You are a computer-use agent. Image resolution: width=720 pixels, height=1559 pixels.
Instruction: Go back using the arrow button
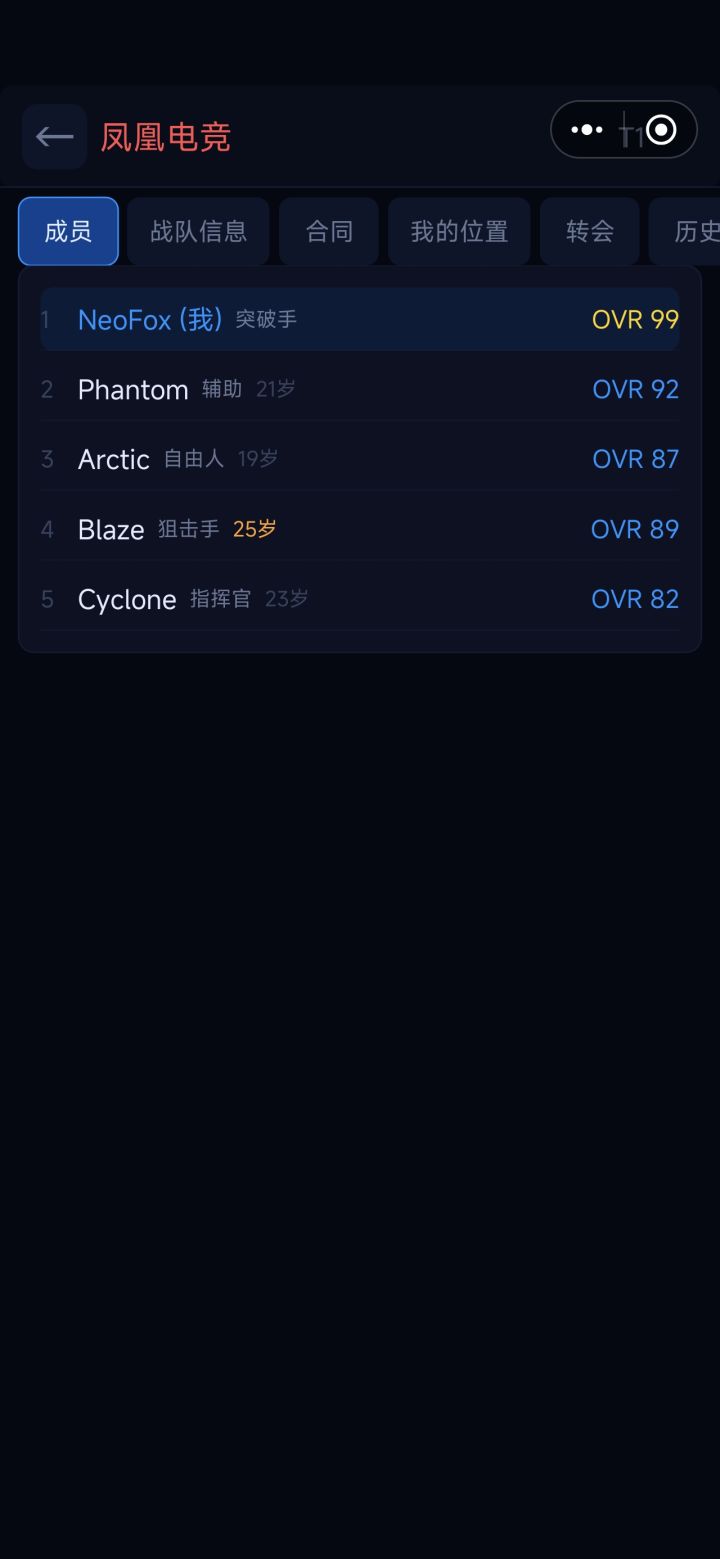click(54, 137)
